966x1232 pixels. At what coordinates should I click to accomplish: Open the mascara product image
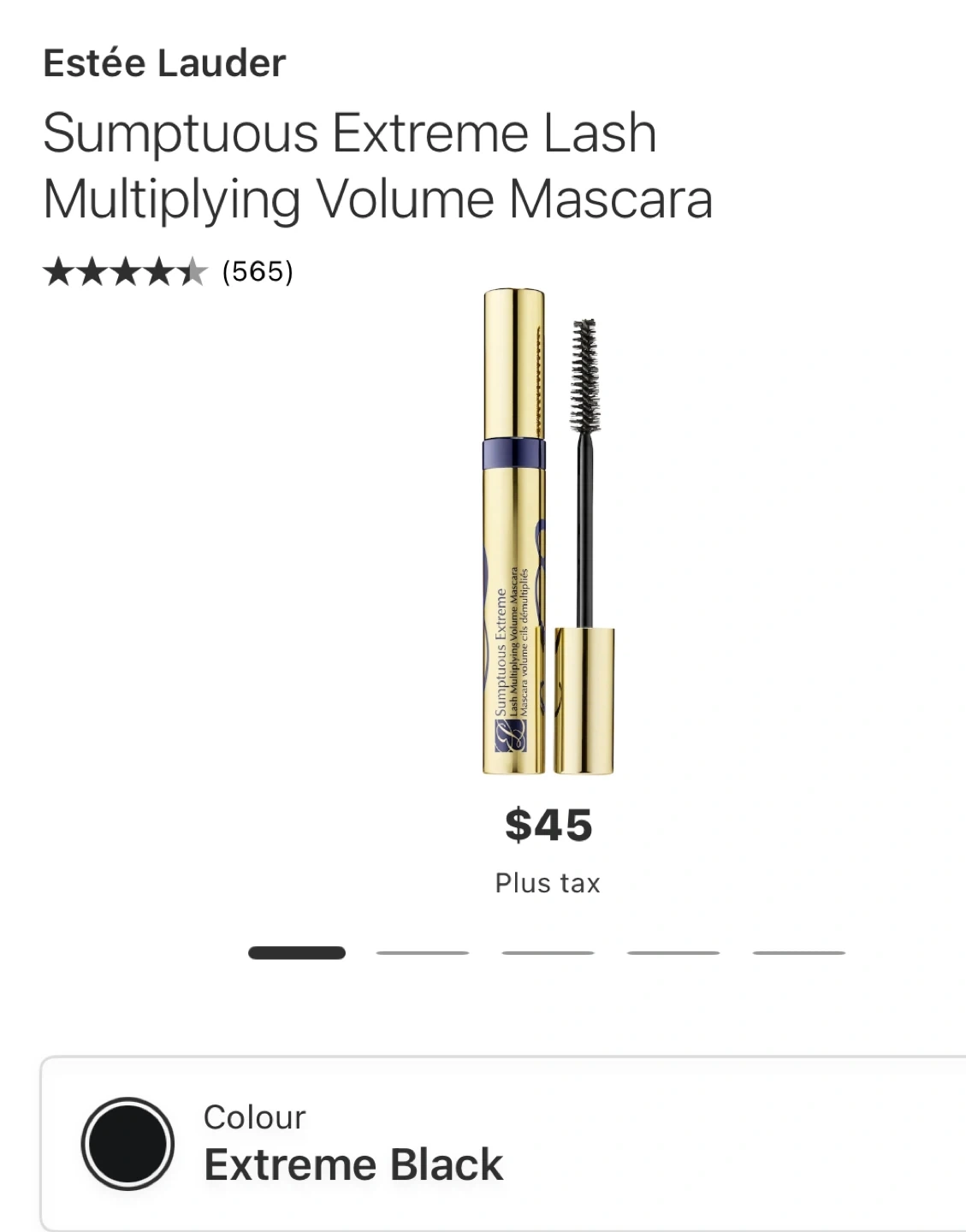coord(548,530)
